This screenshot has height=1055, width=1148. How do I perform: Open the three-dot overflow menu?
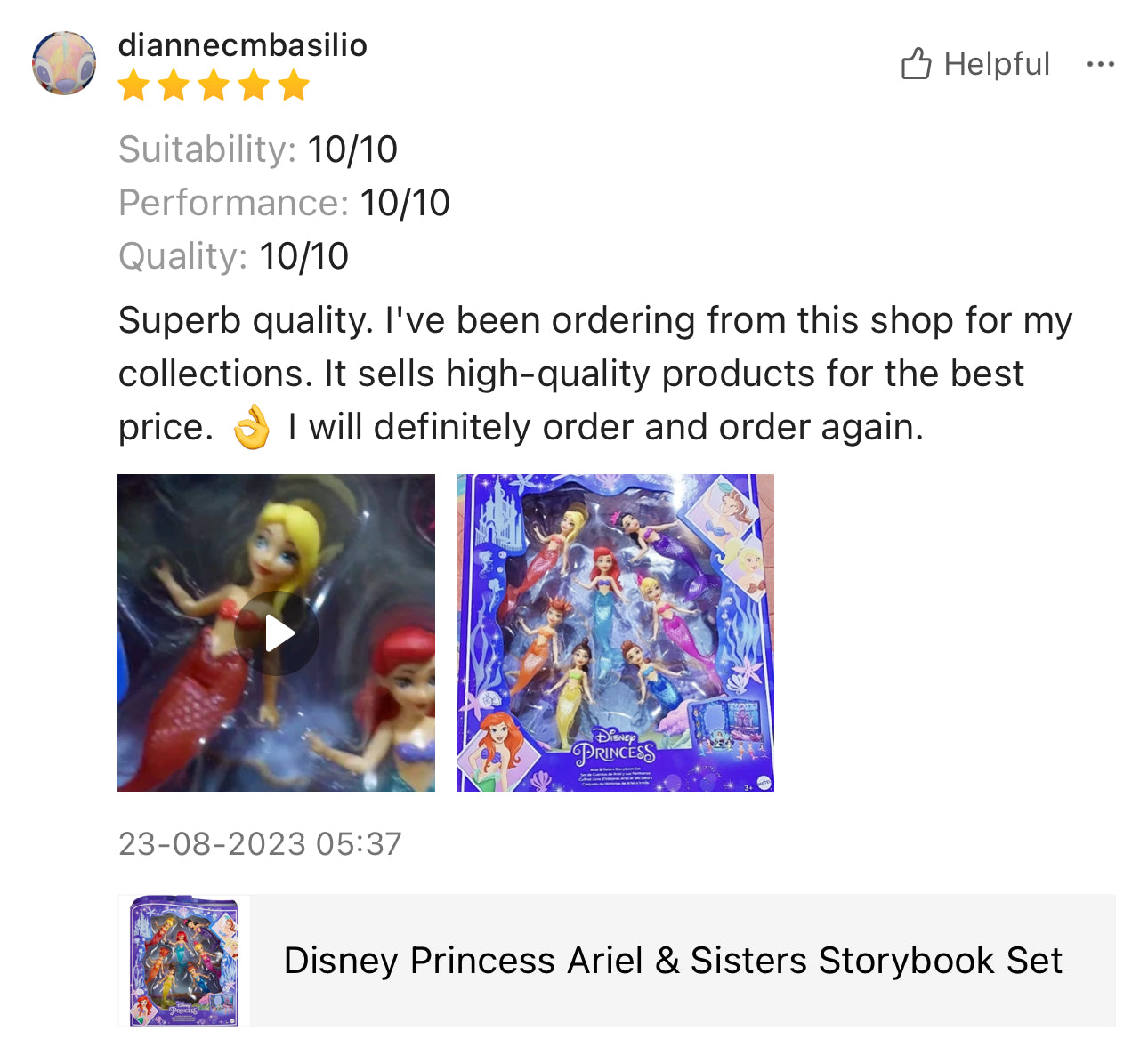pyautogui.click(x=1100, y=64)
